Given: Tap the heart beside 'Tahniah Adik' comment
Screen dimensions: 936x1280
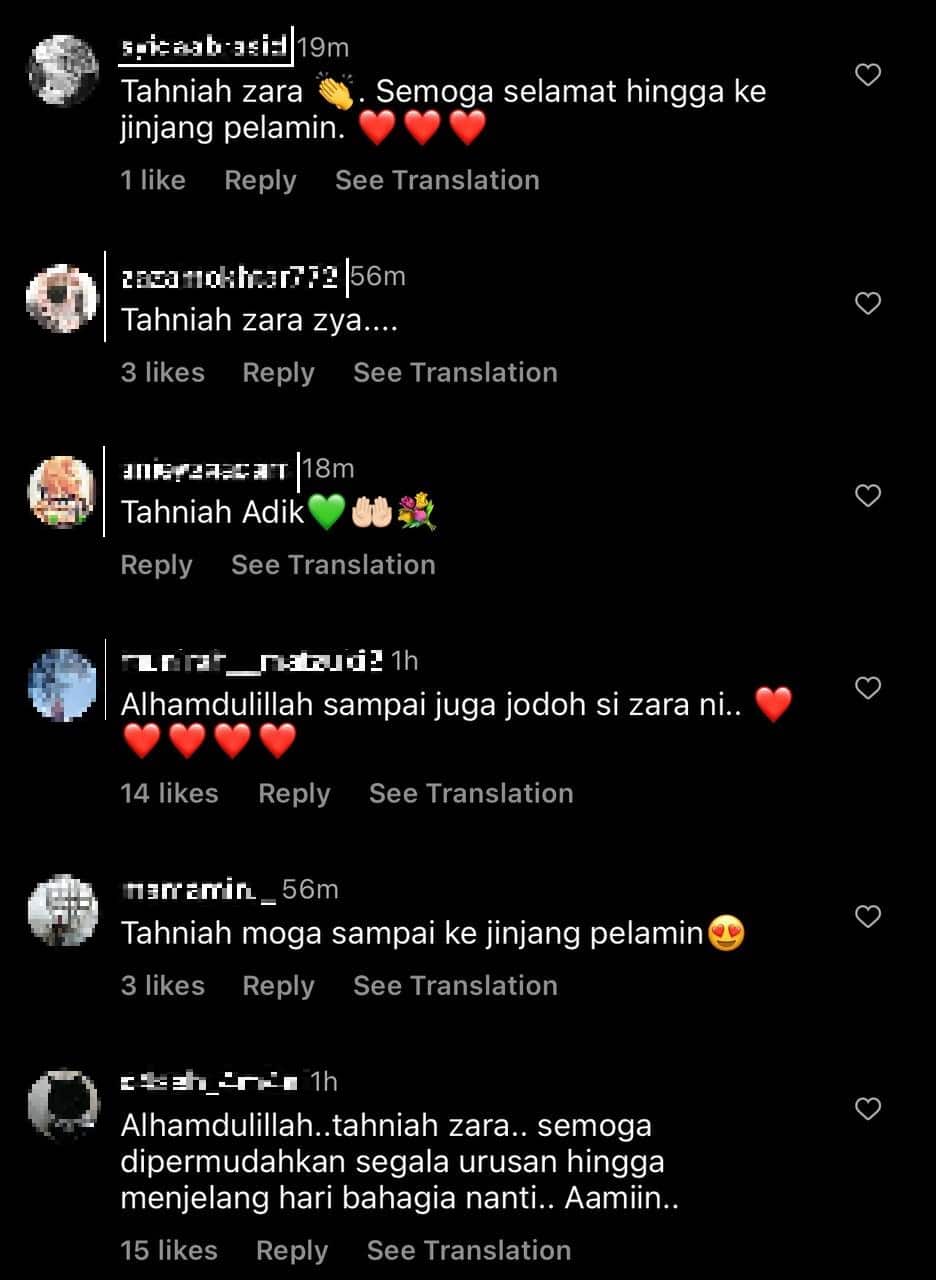Looking at the screenshot, I should click(868, 496).
